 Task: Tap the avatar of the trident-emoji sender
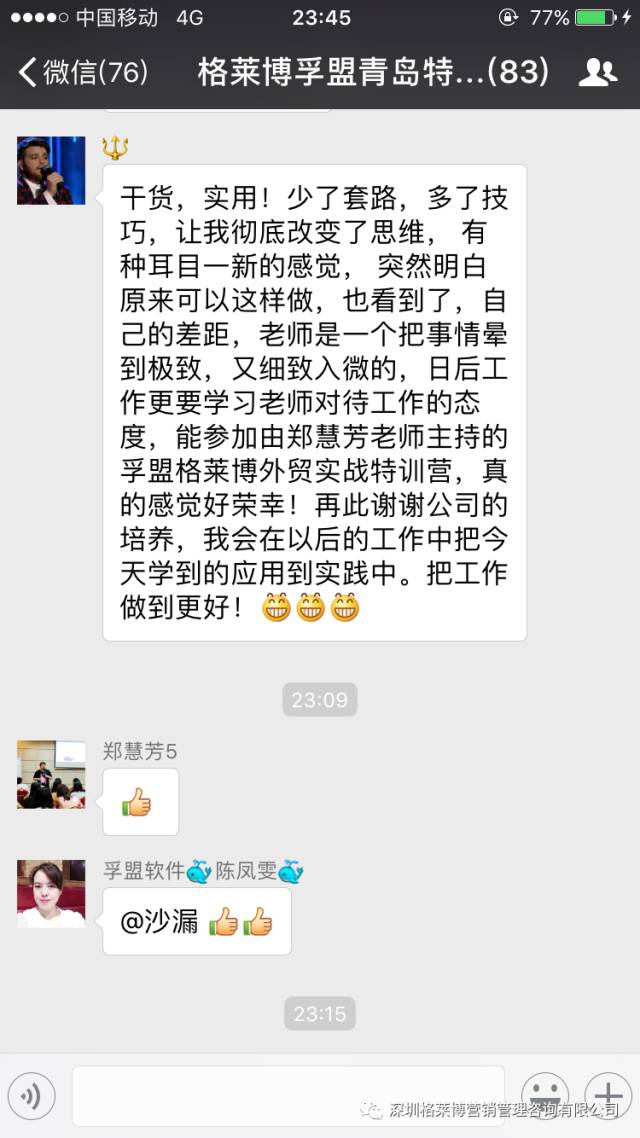pyautogui.click(x=51, y=171)
